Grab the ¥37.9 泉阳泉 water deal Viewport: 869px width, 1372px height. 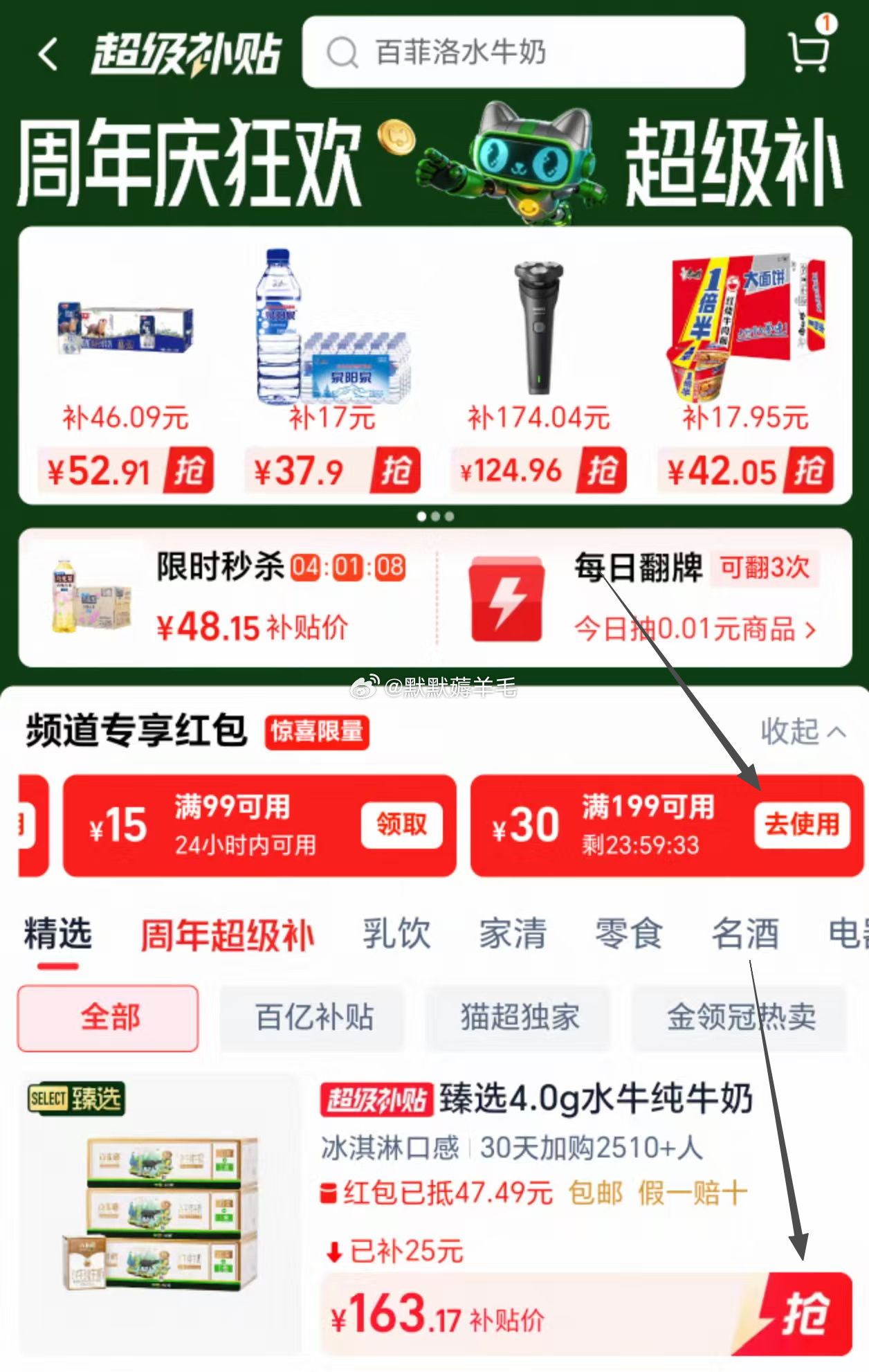pos(395,471)
